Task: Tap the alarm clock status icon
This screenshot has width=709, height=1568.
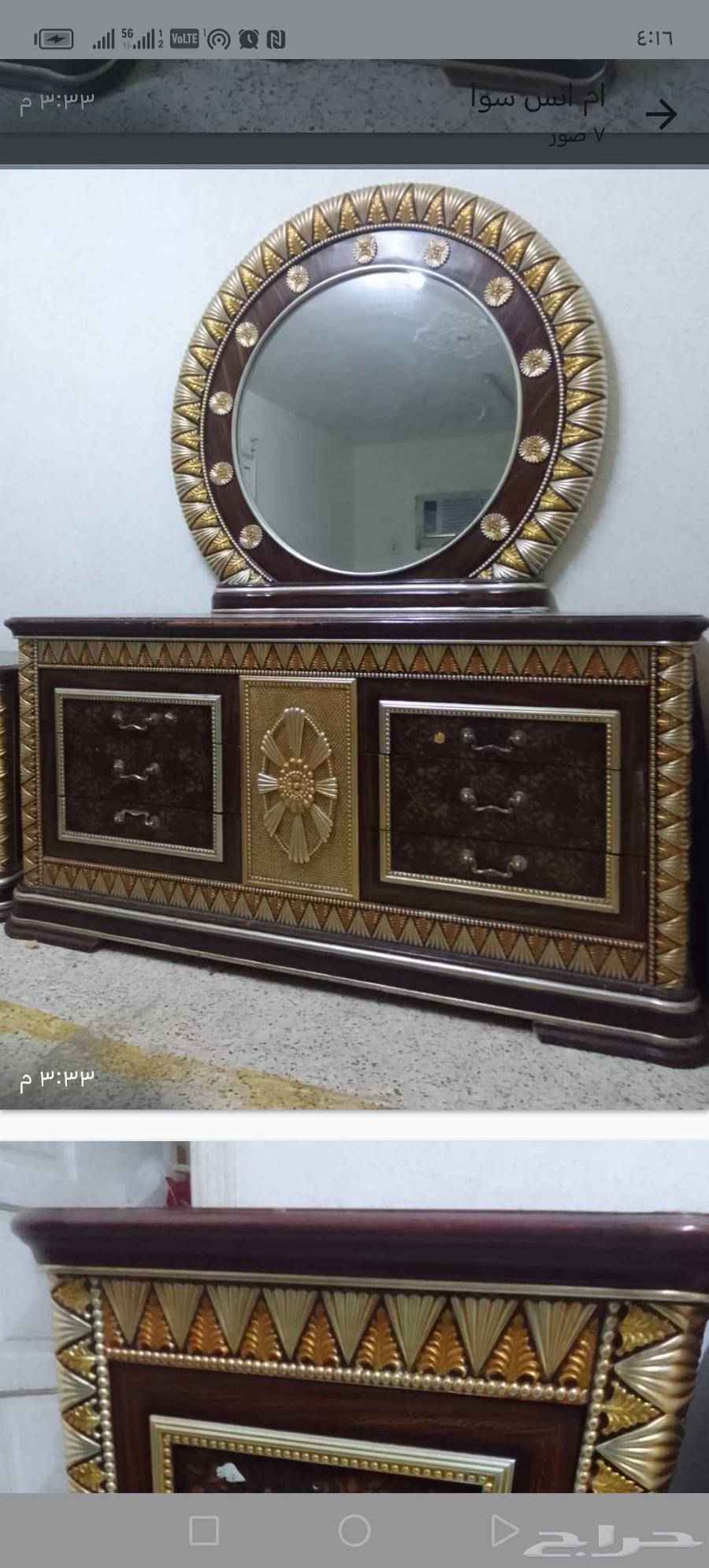Action: point(248,36)
